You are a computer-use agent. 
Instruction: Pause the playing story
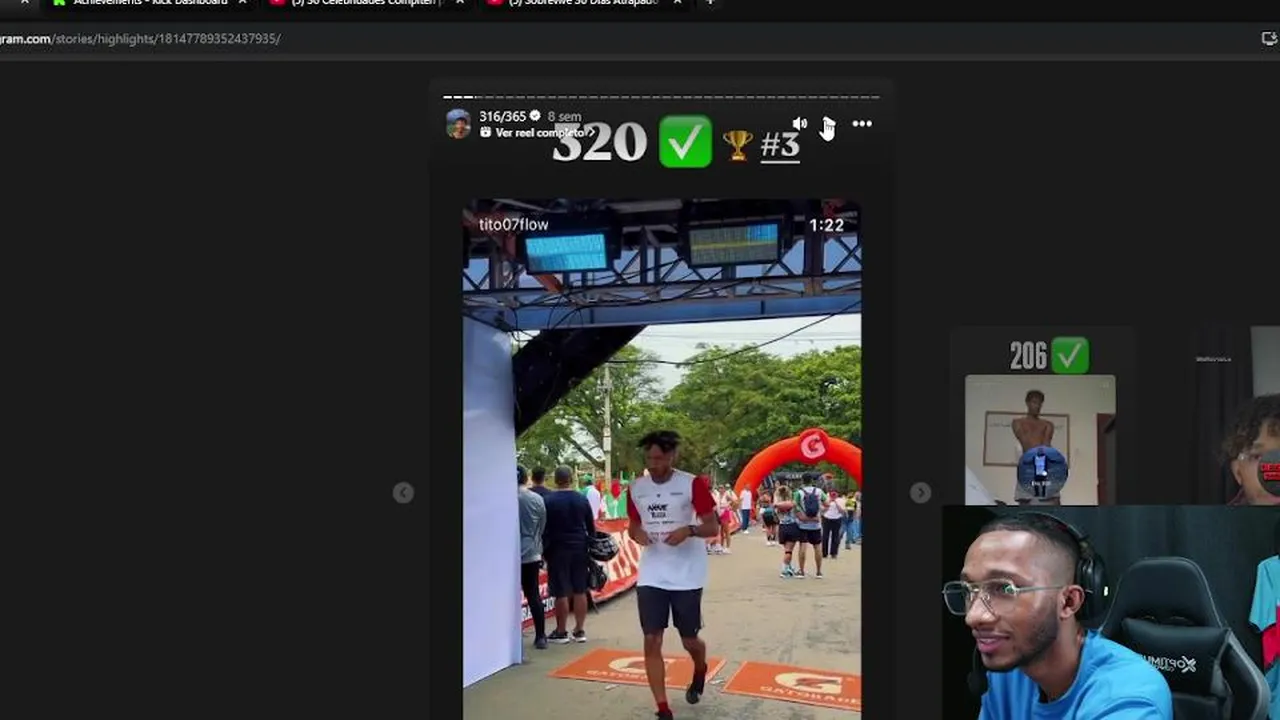tap(828, 124)
